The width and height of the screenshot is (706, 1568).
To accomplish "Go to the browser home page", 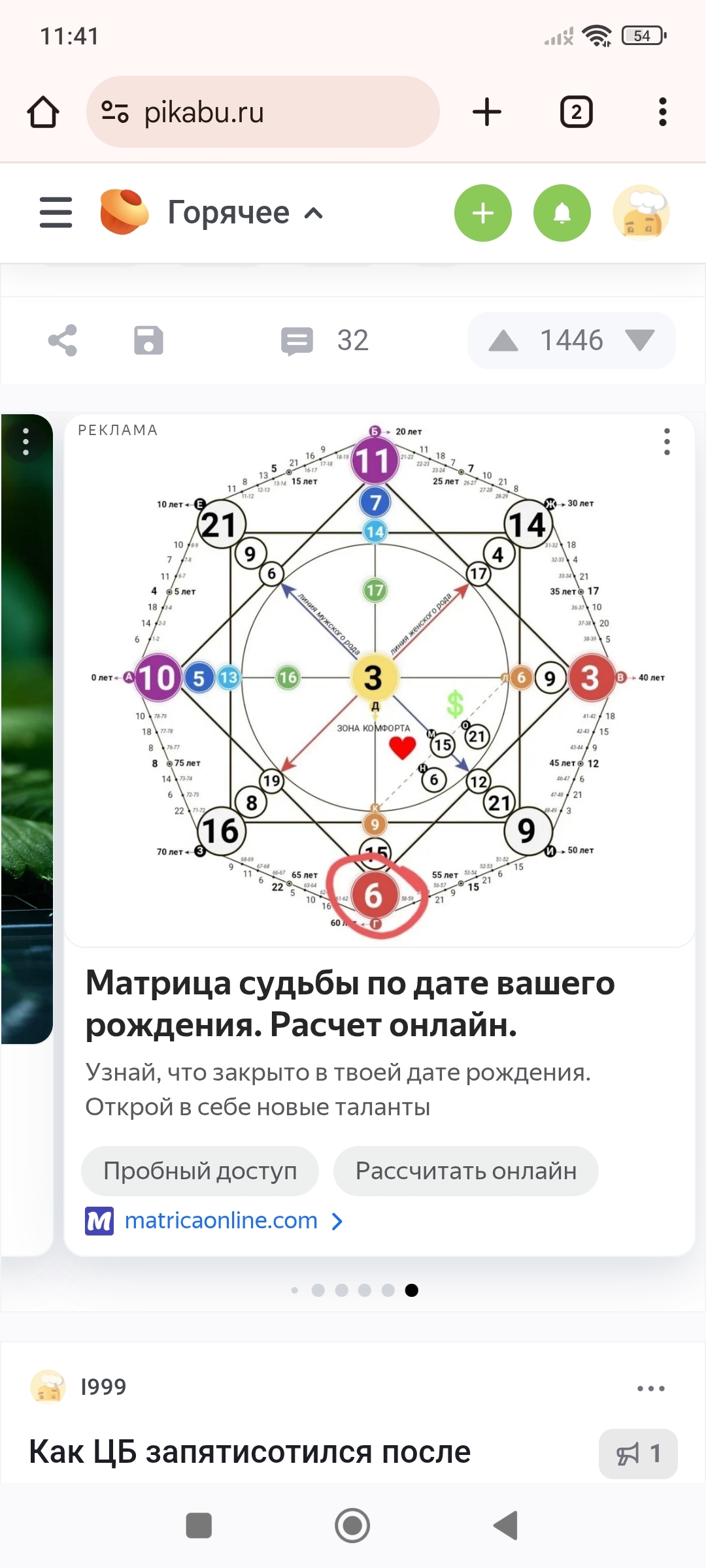I will [x=43, y=112].
